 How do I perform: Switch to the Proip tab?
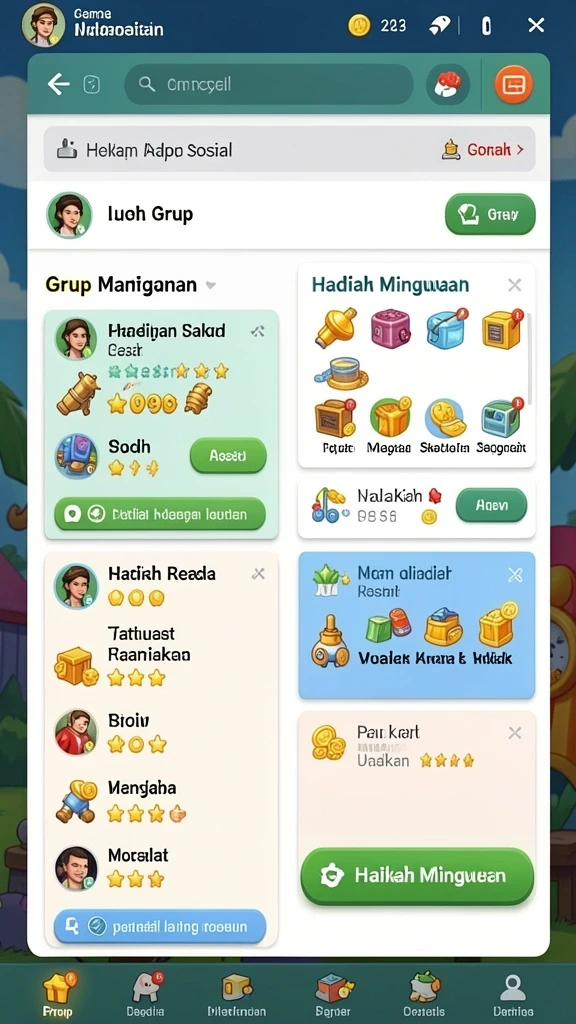[58, 993]
